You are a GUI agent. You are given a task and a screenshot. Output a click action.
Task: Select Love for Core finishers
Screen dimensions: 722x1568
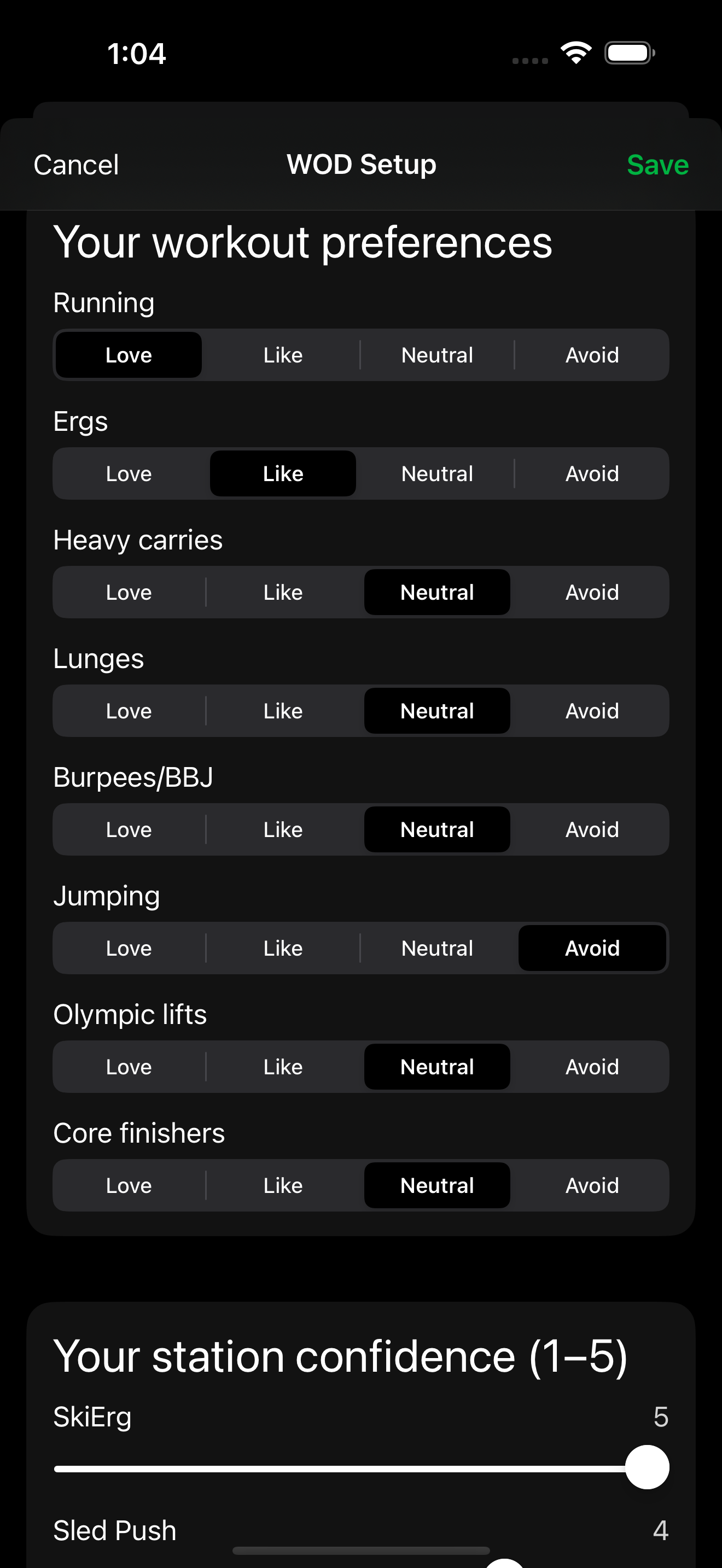click(x=129, y=1186)
